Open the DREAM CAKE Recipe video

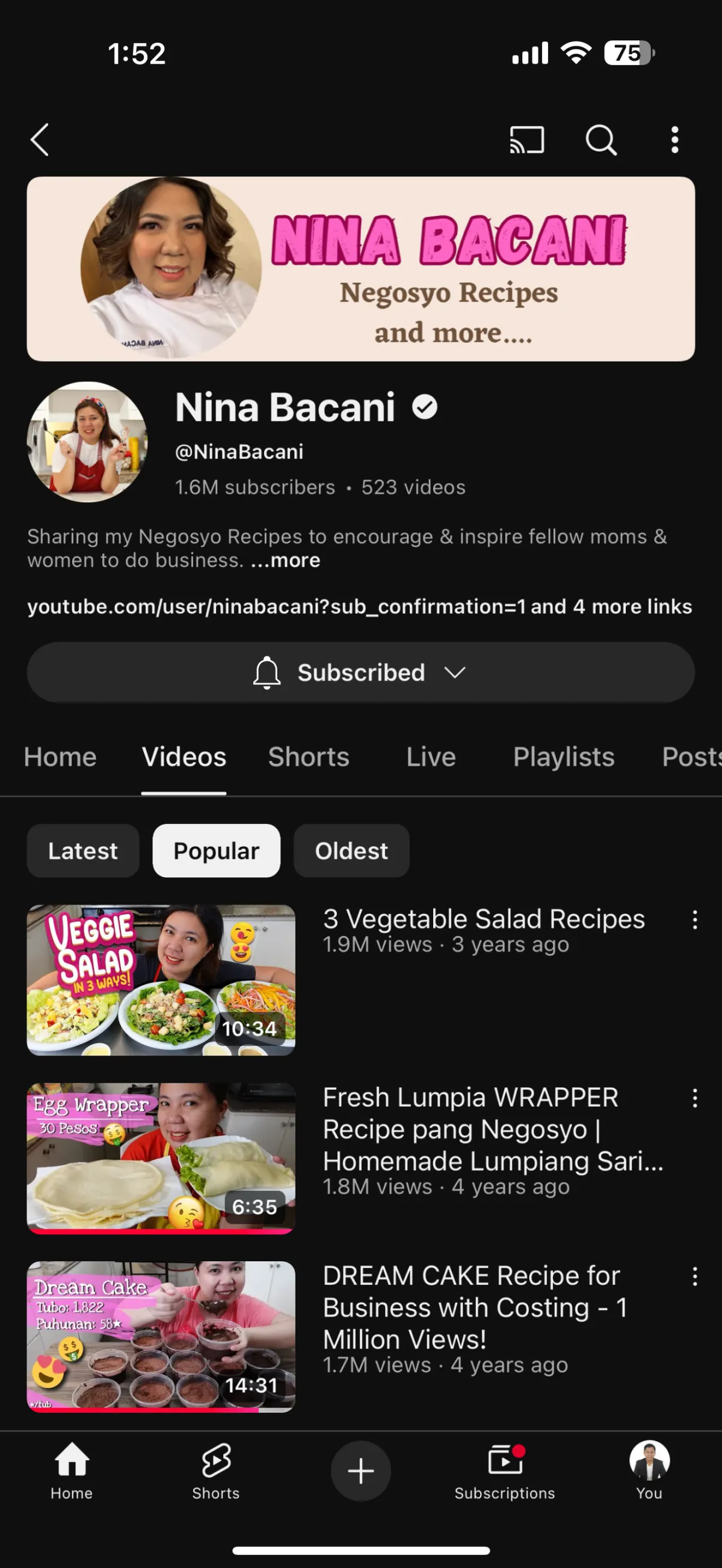pos(161,1336)
